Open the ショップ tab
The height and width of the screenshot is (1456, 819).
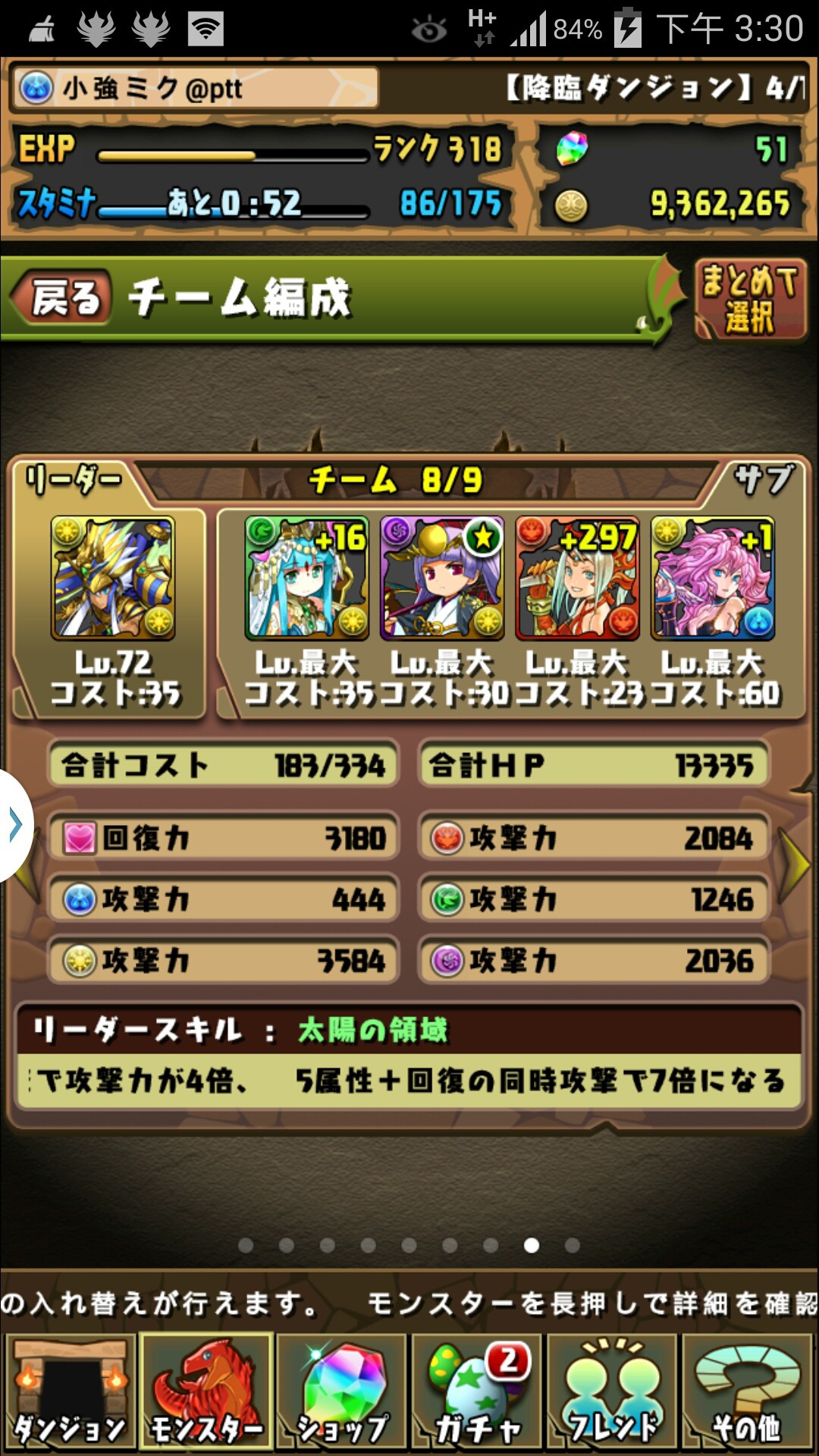[x=342, y=1392]
